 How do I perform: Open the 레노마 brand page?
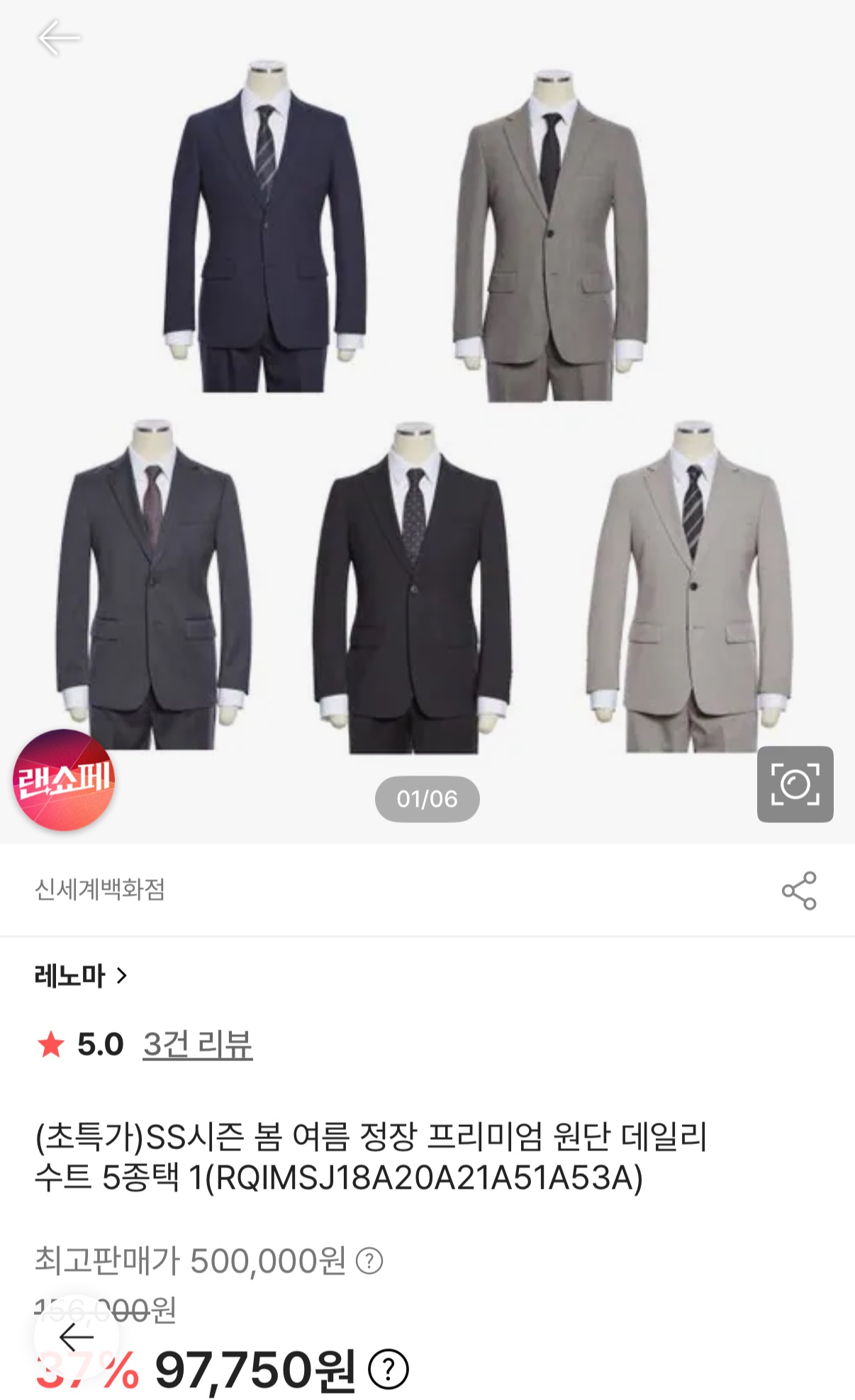(80, 976)
